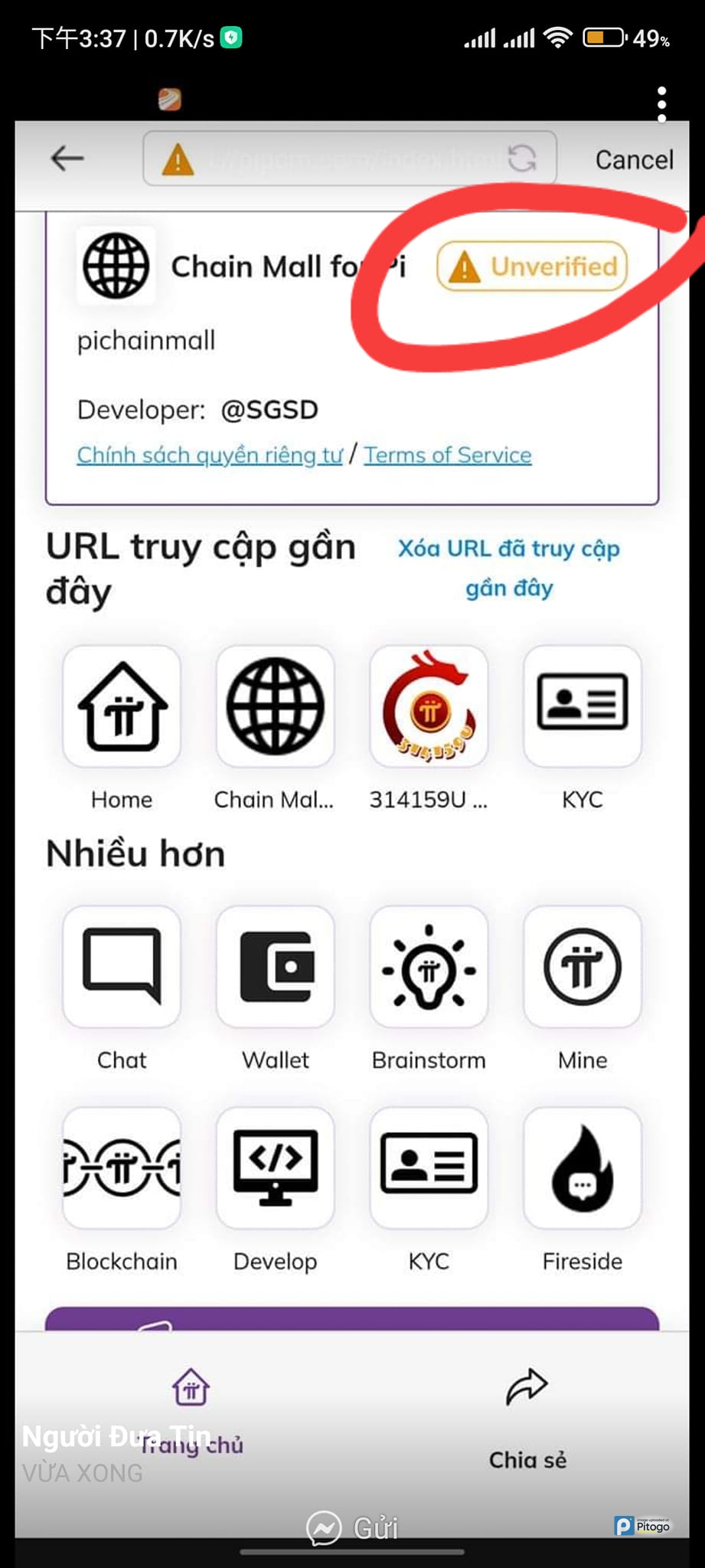Go back using the arrow icon

pos(67,159)
